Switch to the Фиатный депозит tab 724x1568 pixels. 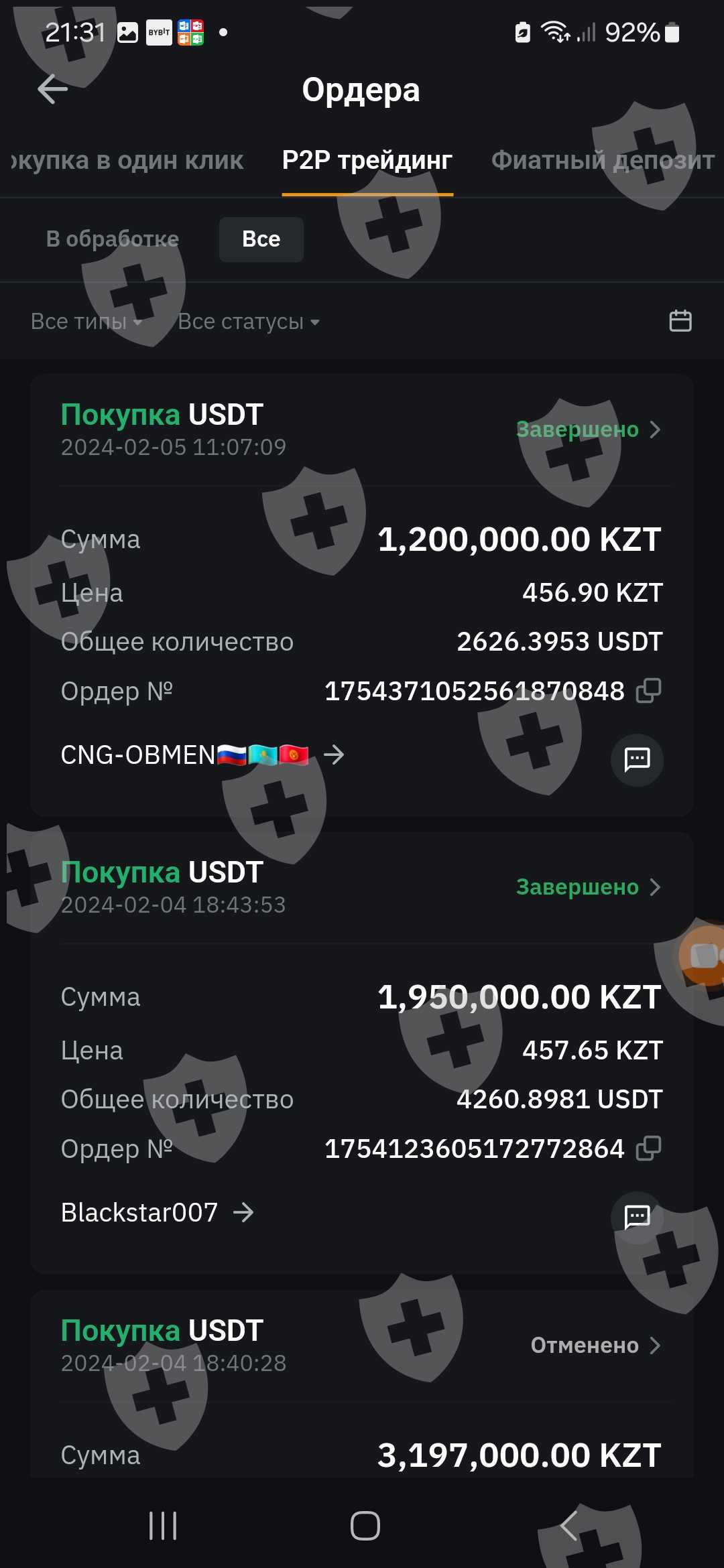(603, 160)
